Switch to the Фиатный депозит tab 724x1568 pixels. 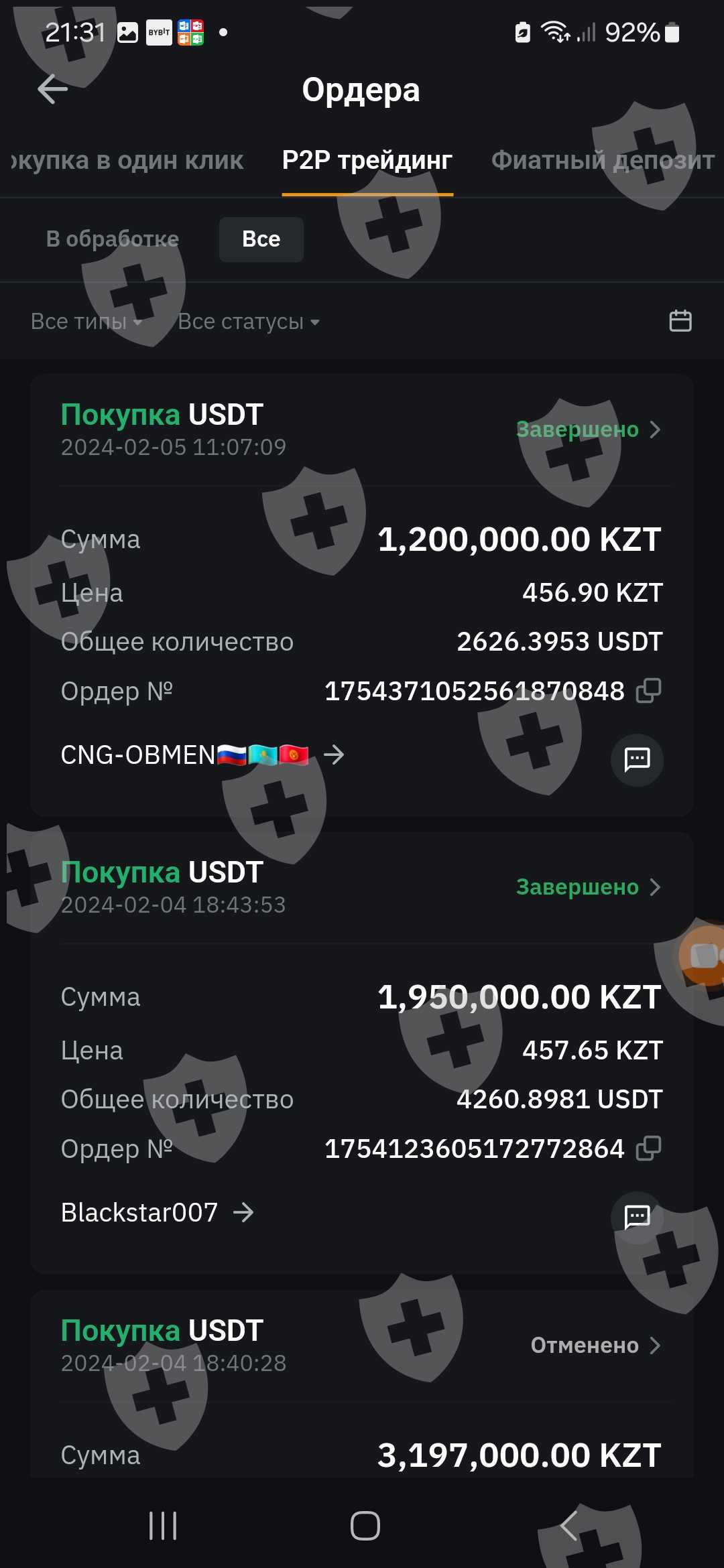(603, 160)
